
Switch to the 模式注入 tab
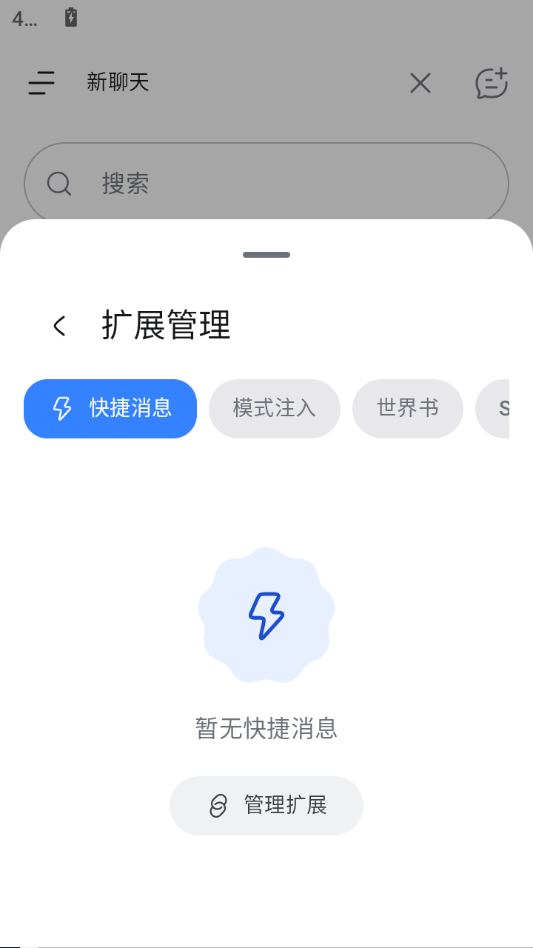[274, 409]
